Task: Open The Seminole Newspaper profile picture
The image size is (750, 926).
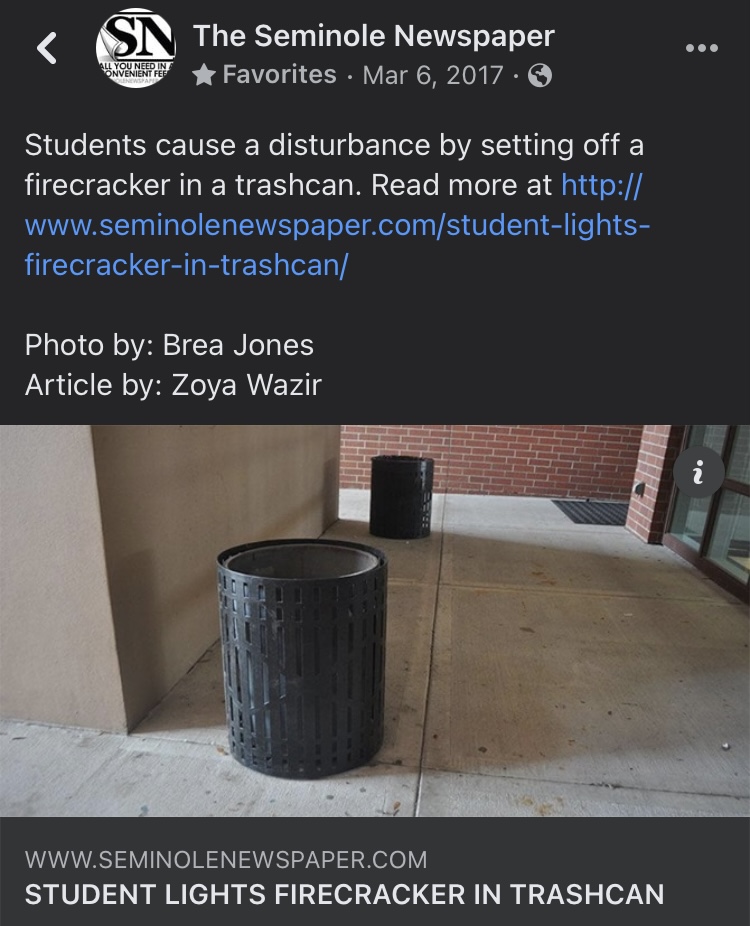Action: tap(136, 48)
